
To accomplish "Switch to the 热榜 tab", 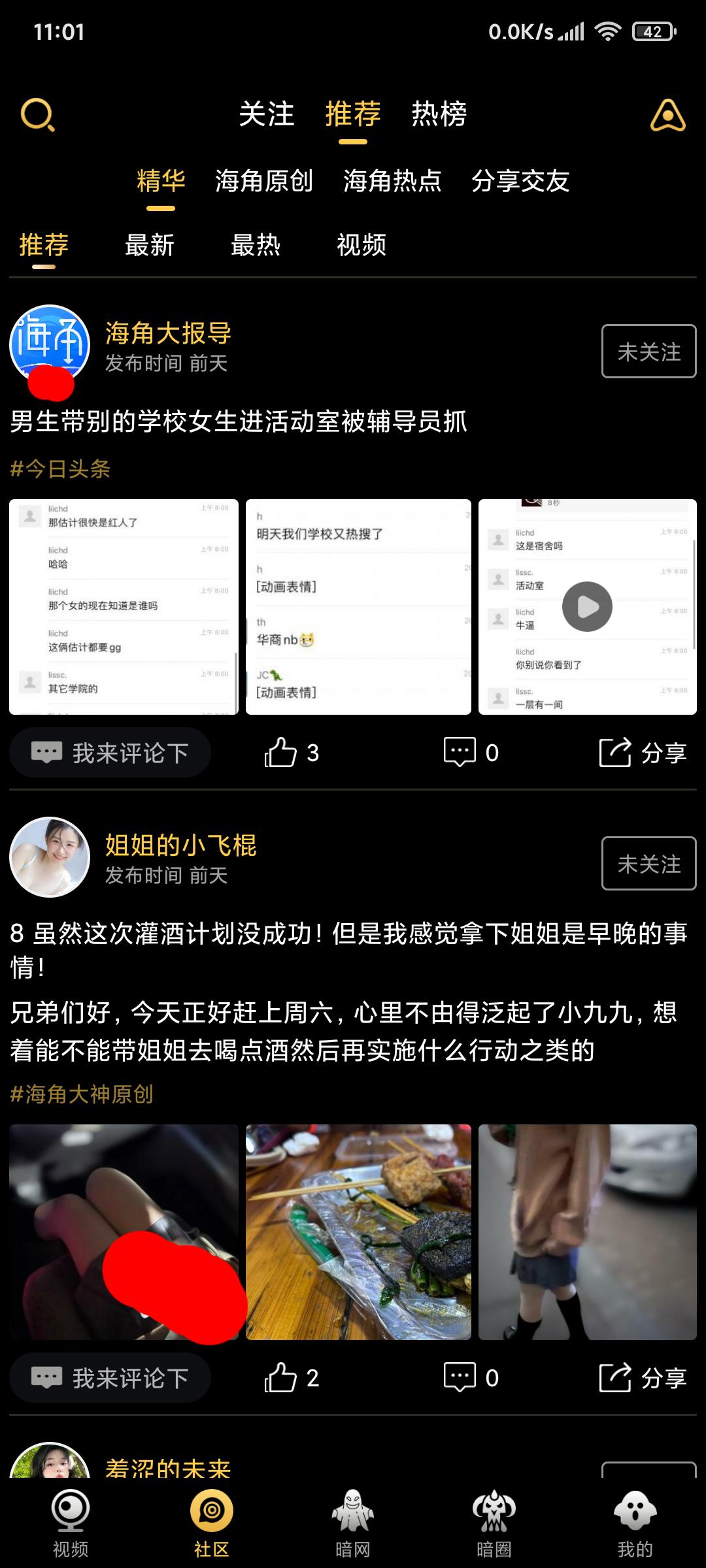I will pos(439,114).
